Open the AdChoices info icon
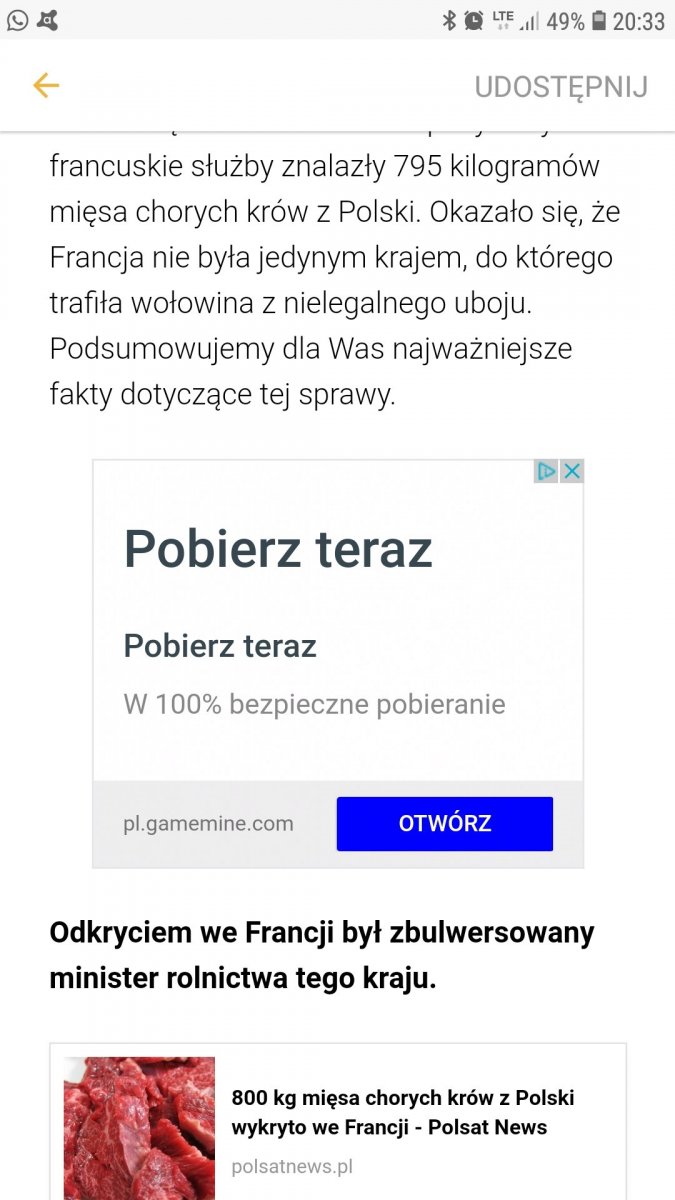The image size is (675, 1200). pos(546,471)
